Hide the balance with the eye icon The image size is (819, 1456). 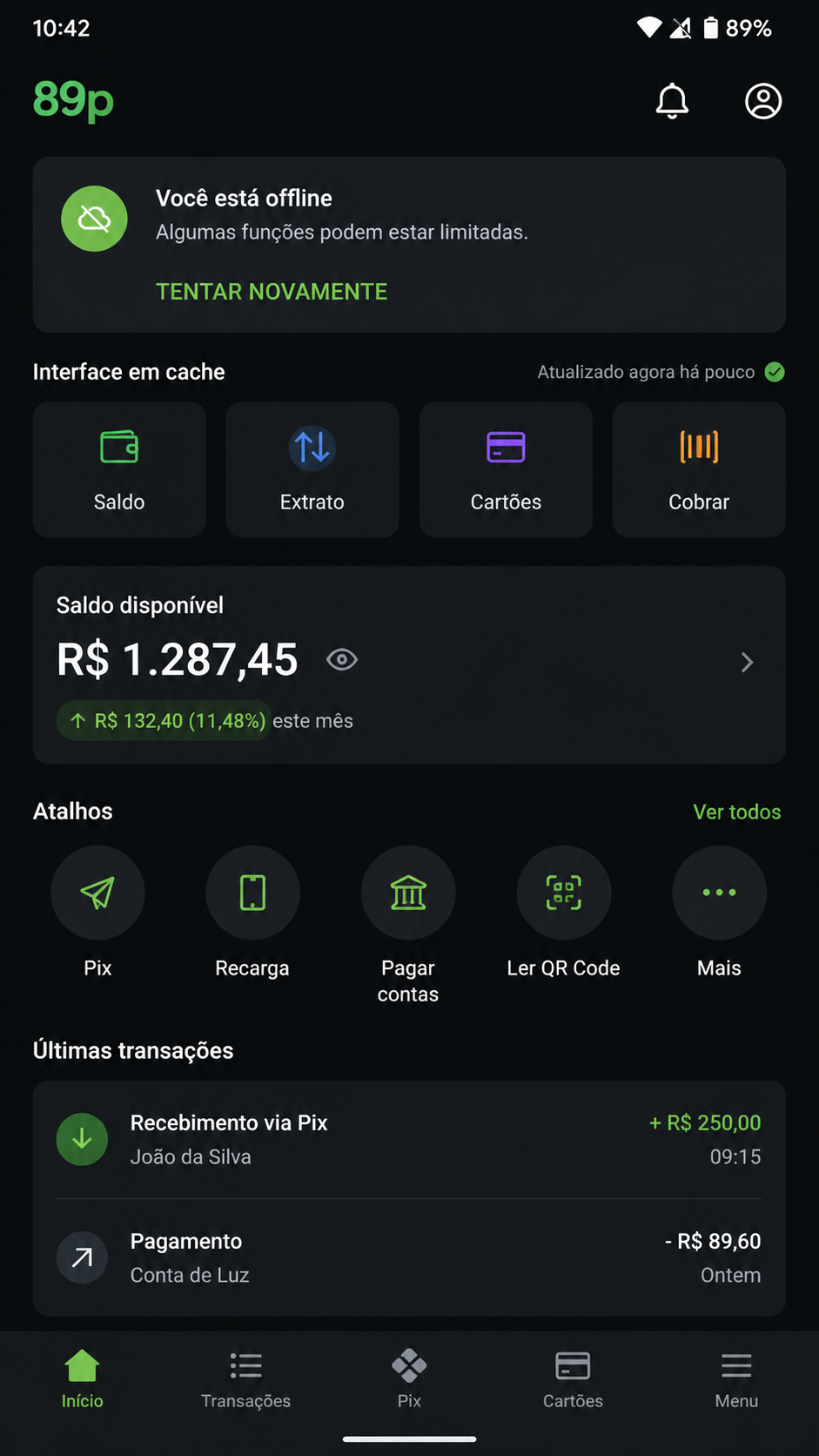(x=342, y=660)
